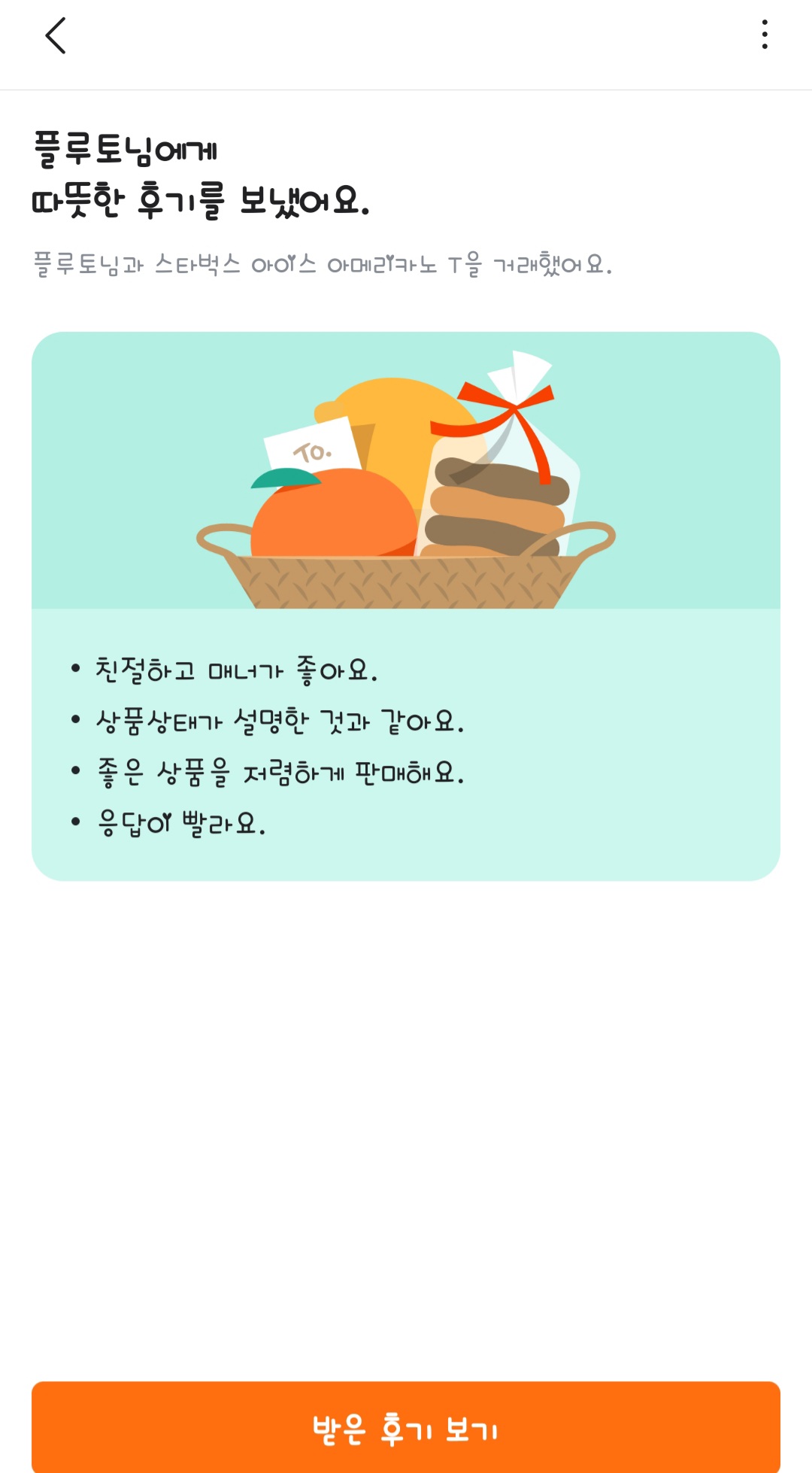Viewport: 812px width, 1473px height.
Task: Go back using the top-left arrow
Action: [x=56, y=35]
